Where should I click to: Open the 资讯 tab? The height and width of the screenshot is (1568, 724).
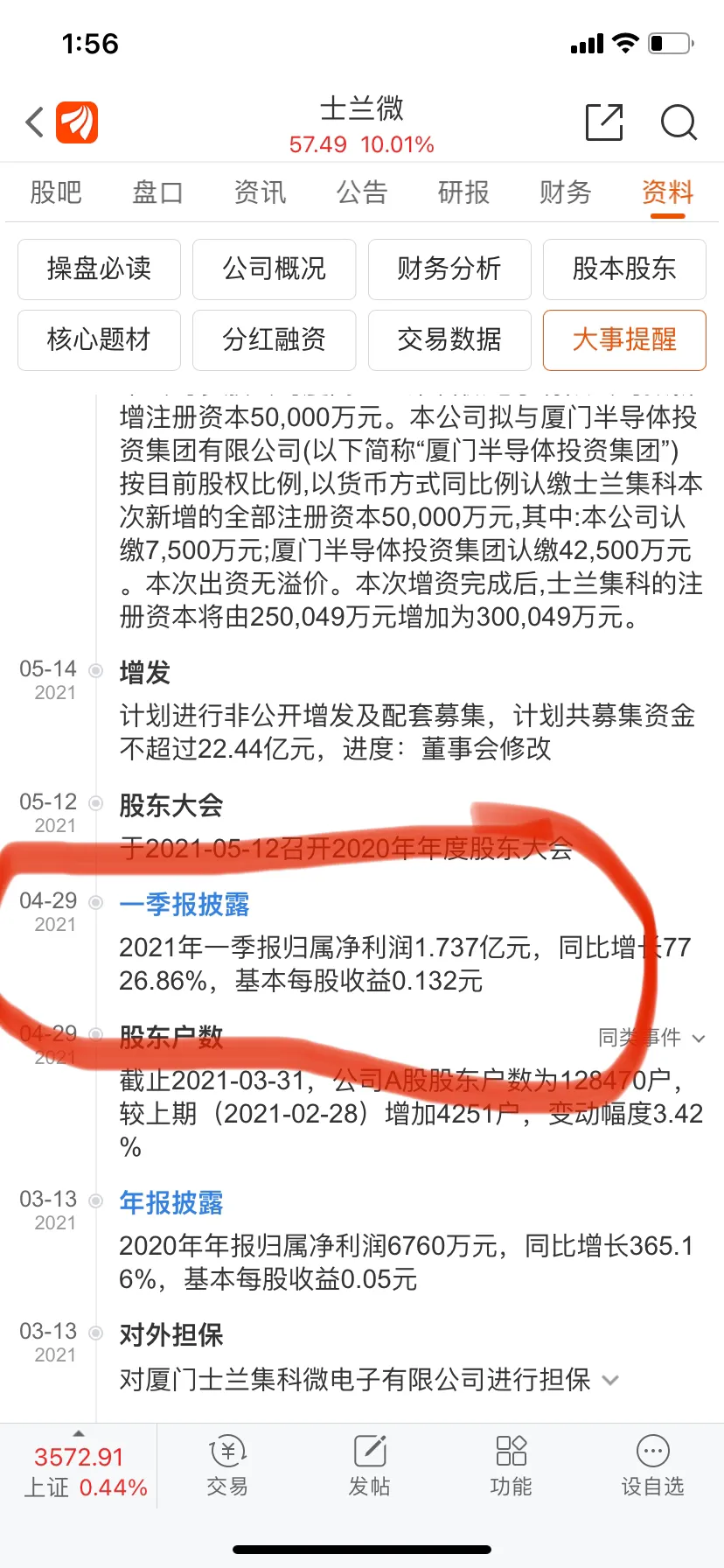point(260,192)
